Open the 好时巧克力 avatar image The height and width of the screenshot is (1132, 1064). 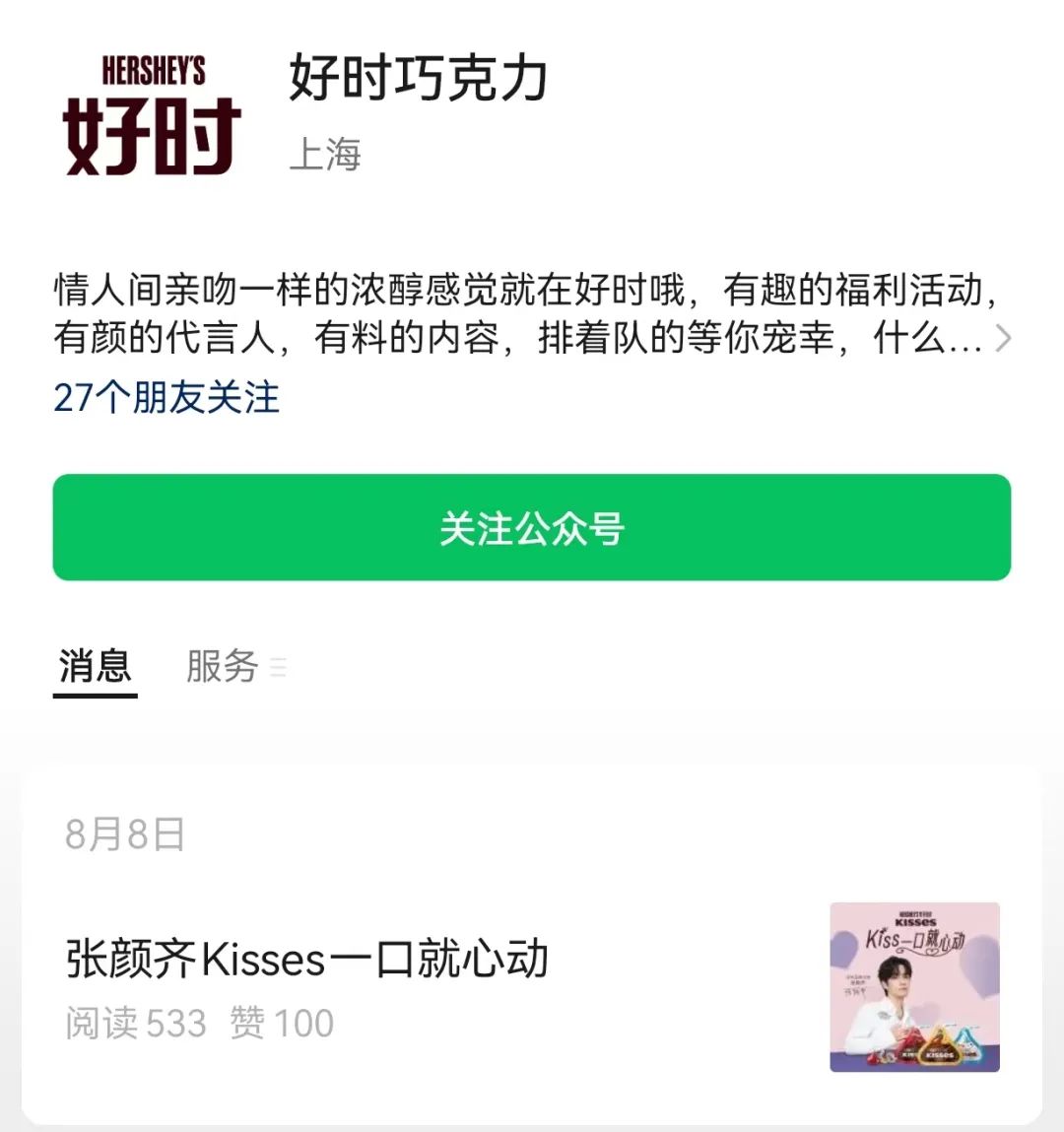153,115
